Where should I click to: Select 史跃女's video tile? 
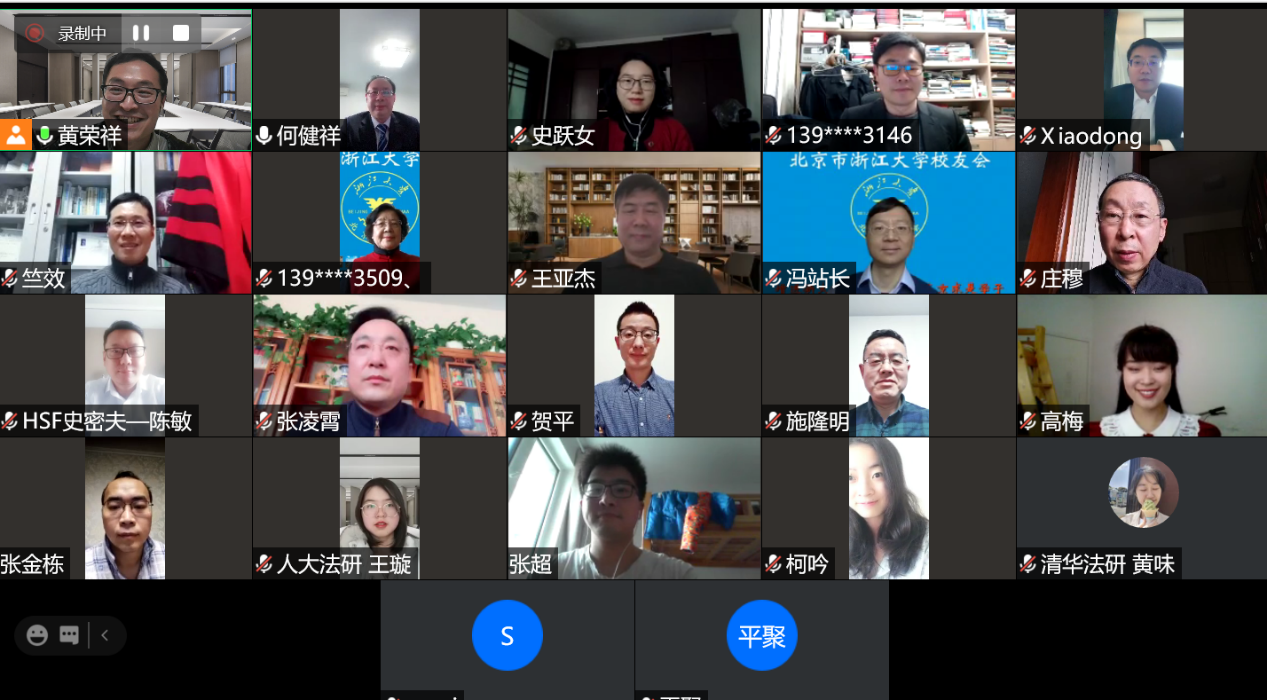click(x=634, y=80)
